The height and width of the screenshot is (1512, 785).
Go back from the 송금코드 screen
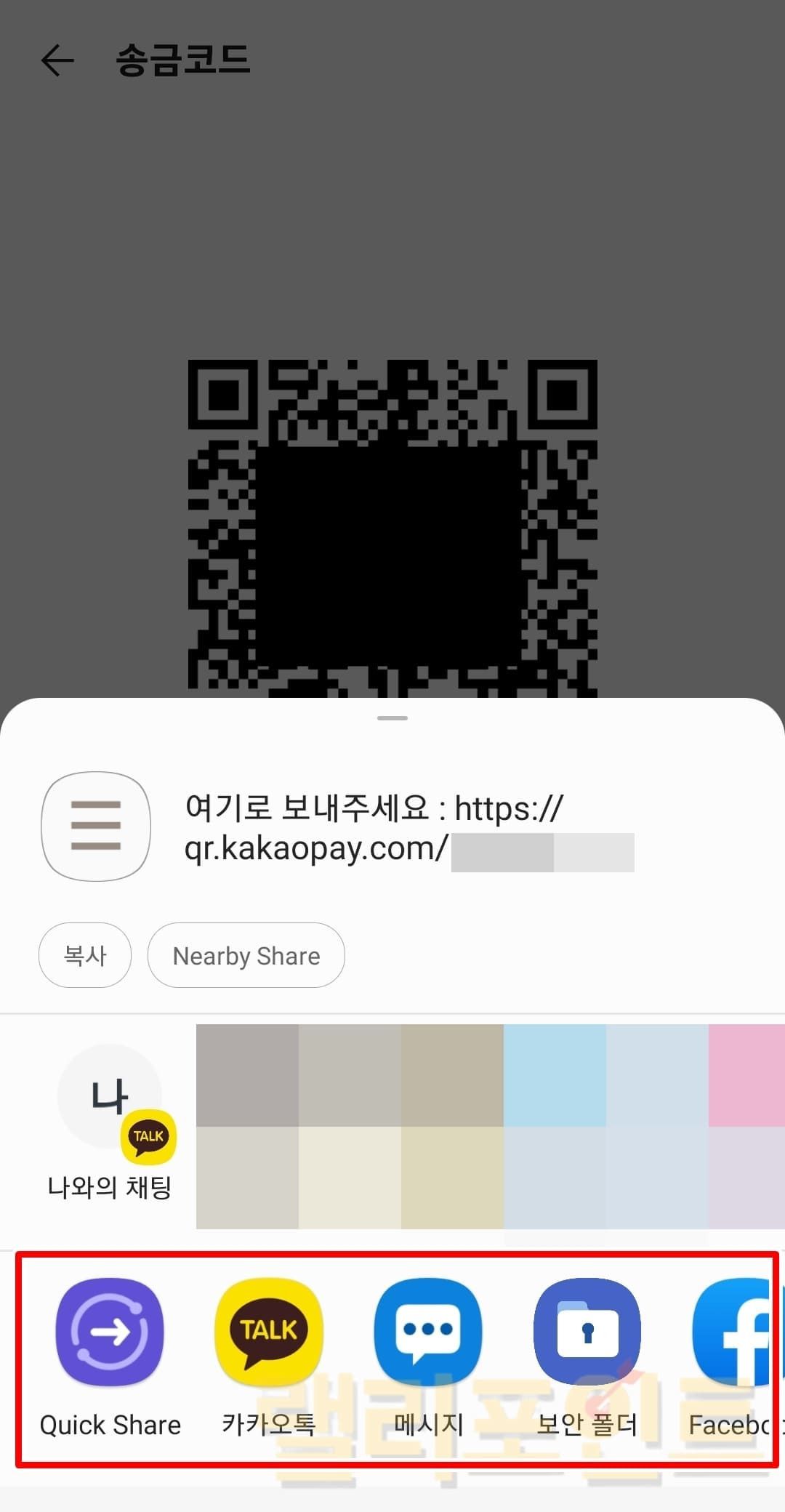tap(58, 60)
